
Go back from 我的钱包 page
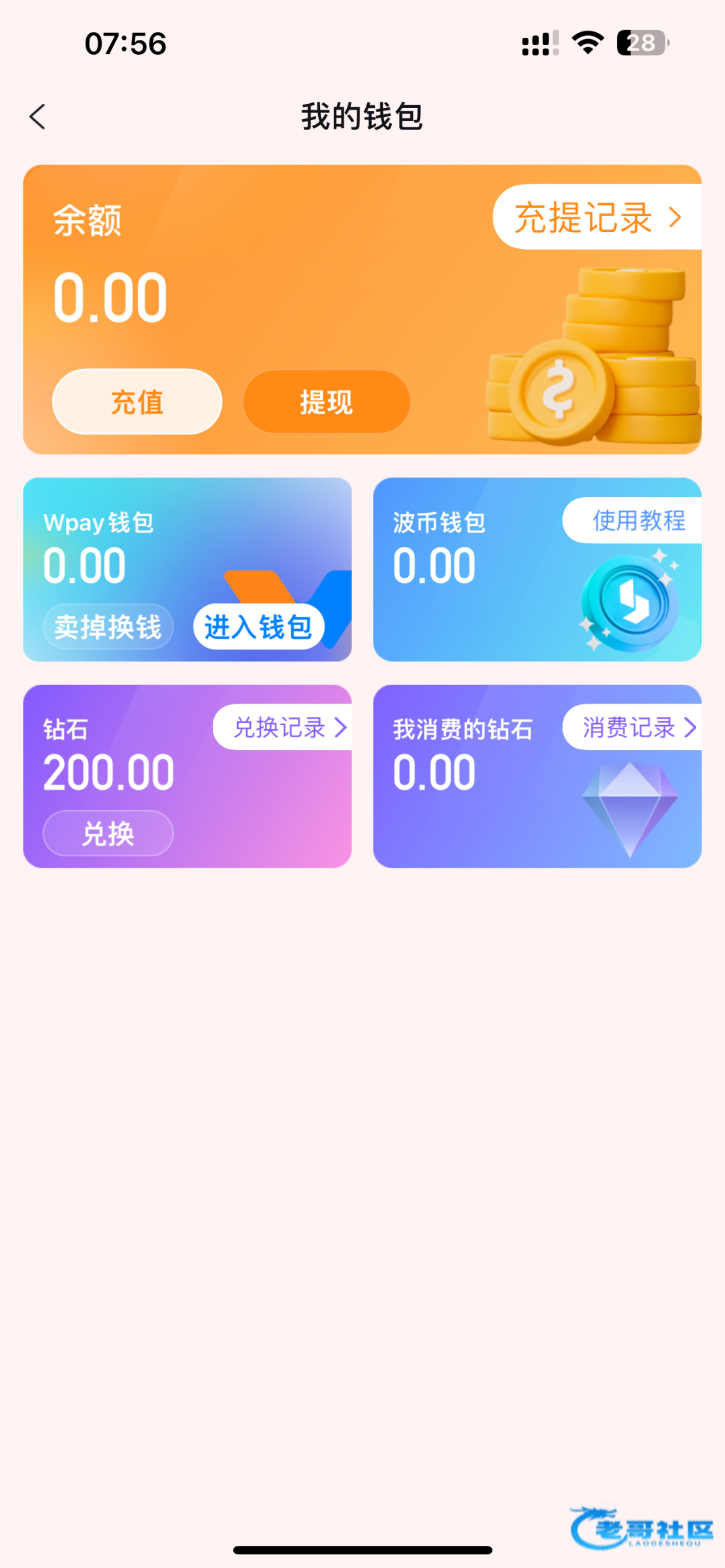pos(38,117)
